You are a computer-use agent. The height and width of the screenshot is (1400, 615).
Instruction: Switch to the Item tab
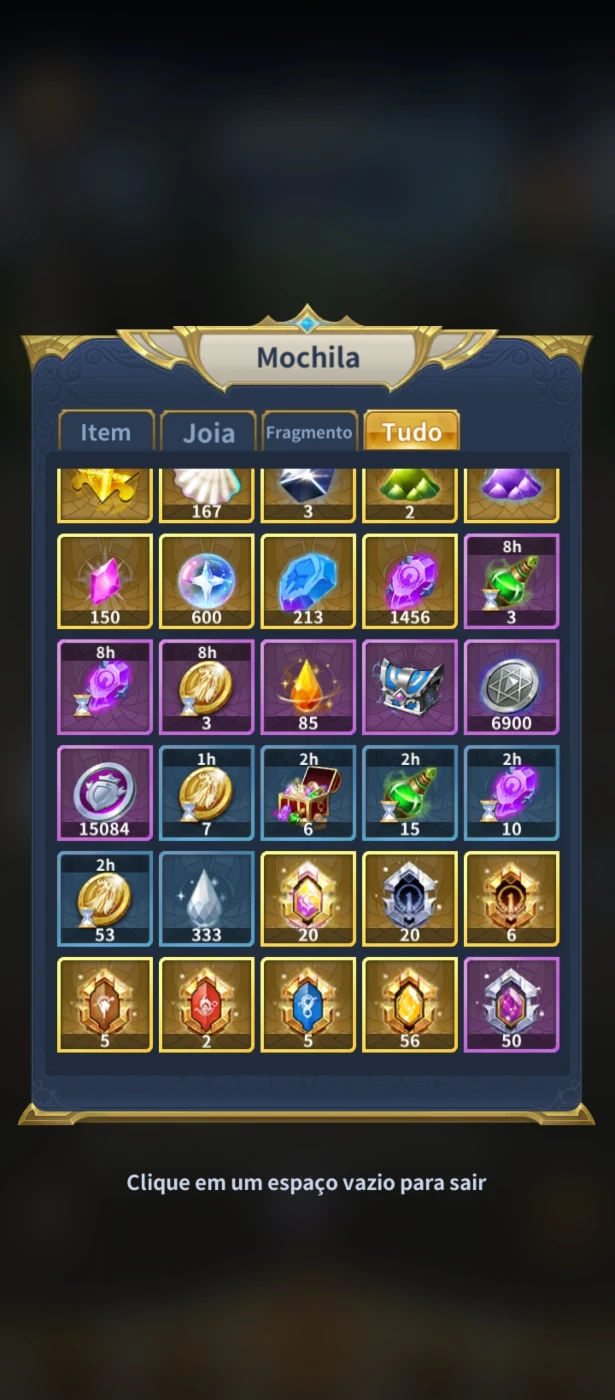pyautogui.click(x=106, y=432)
